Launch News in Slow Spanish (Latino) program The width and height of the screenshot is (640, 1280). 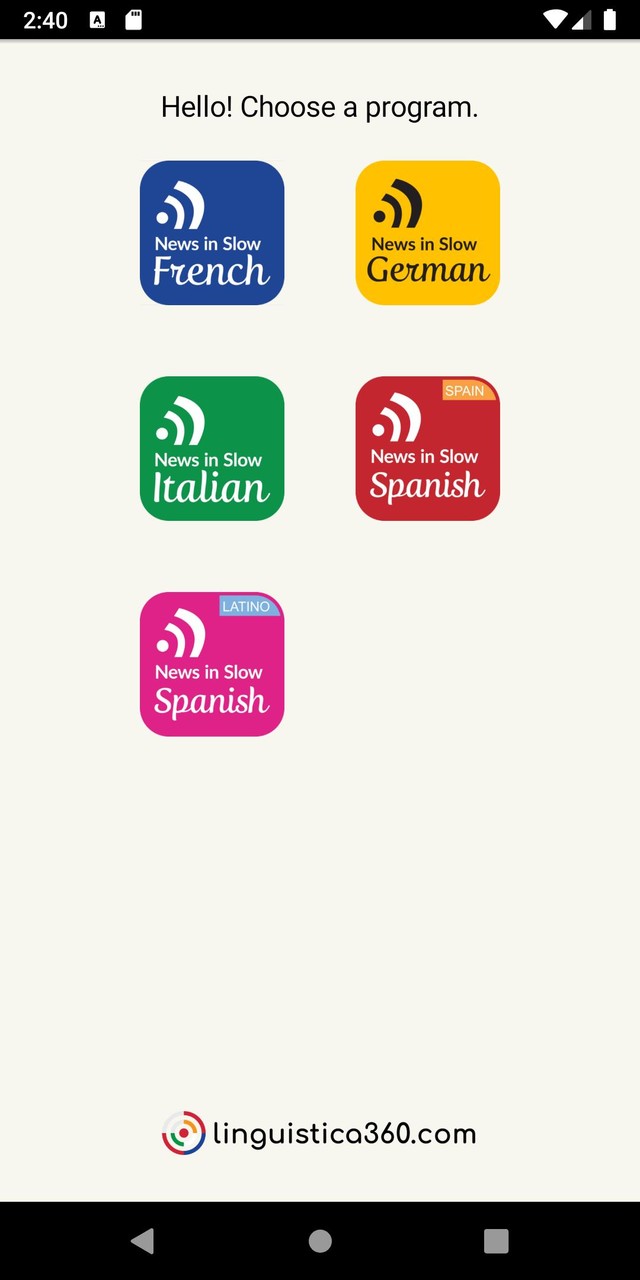[x=212, y=665]
